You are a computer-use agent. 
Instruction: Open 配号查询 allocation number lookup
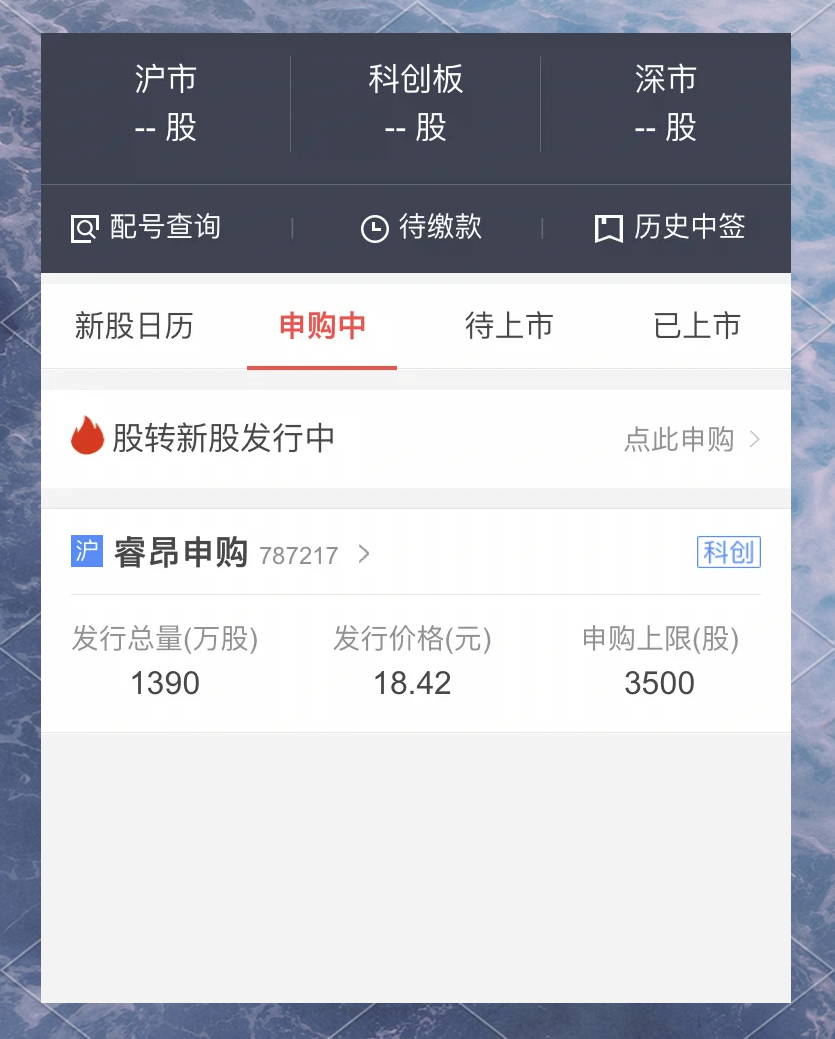pyautogui.click(x=144, y=228)
